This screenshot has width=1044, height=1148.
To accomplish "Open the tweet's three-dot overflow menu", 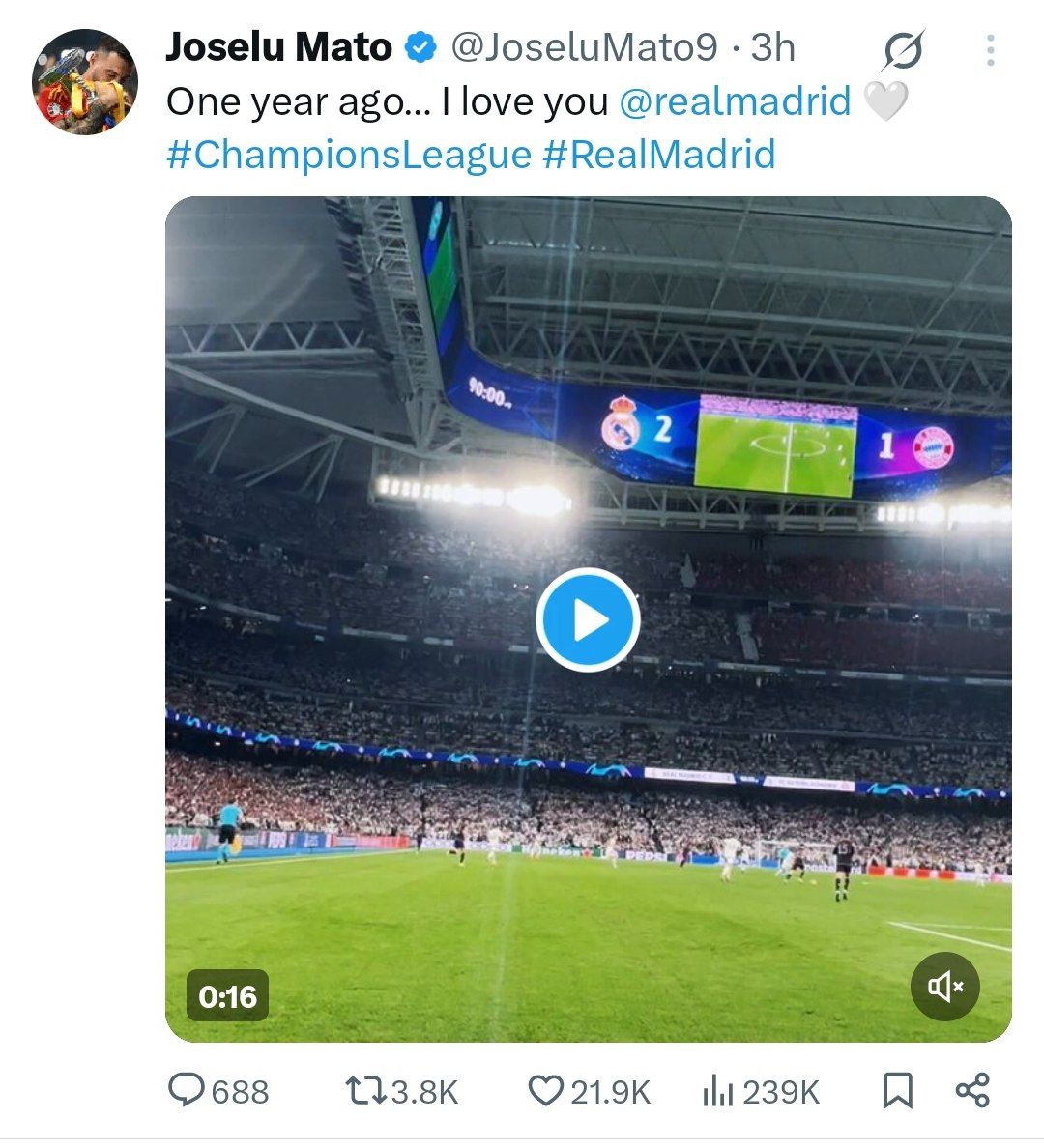I will point(990,50).
